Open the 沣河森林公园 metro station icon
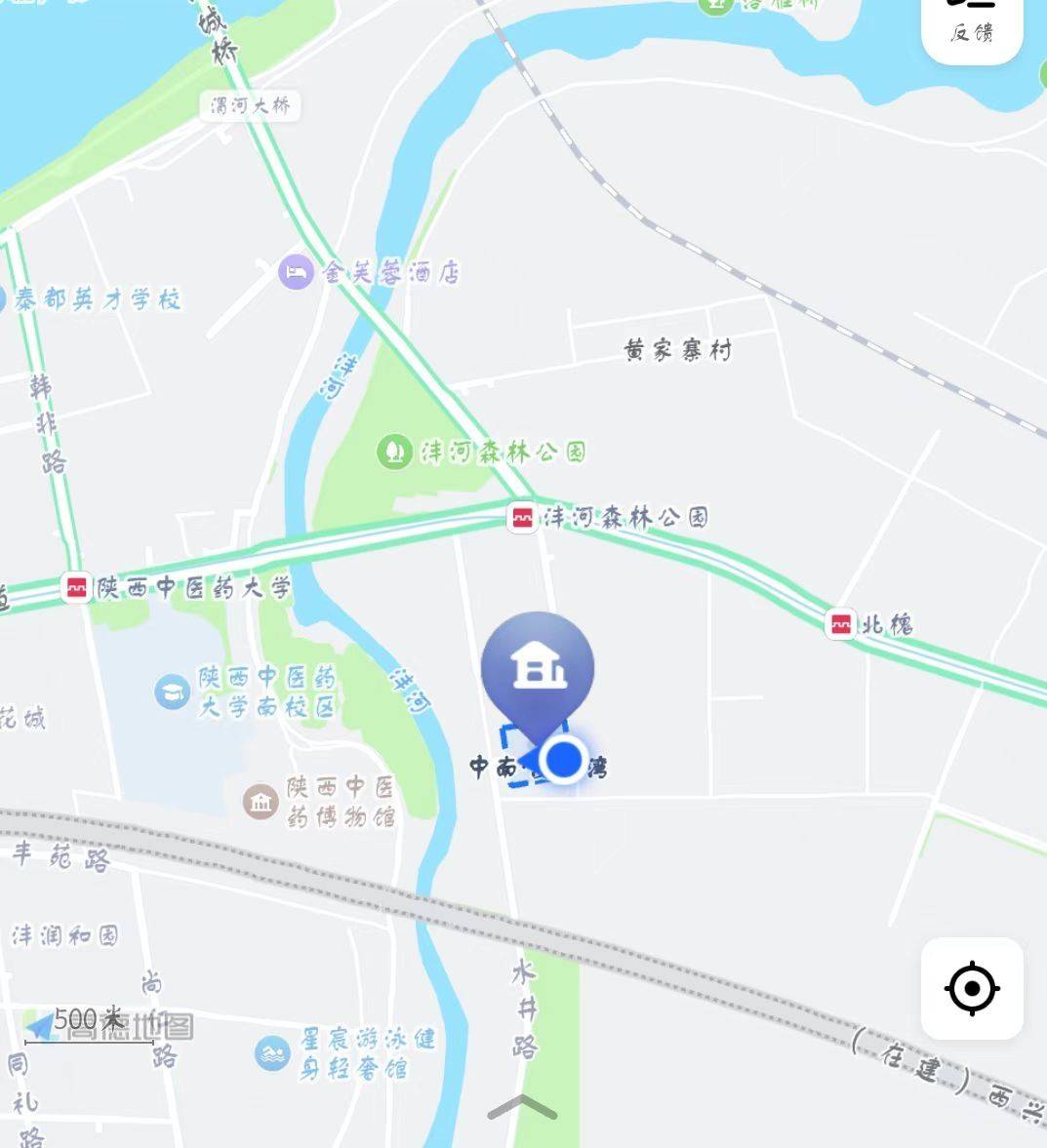 (x=520, y=518)
